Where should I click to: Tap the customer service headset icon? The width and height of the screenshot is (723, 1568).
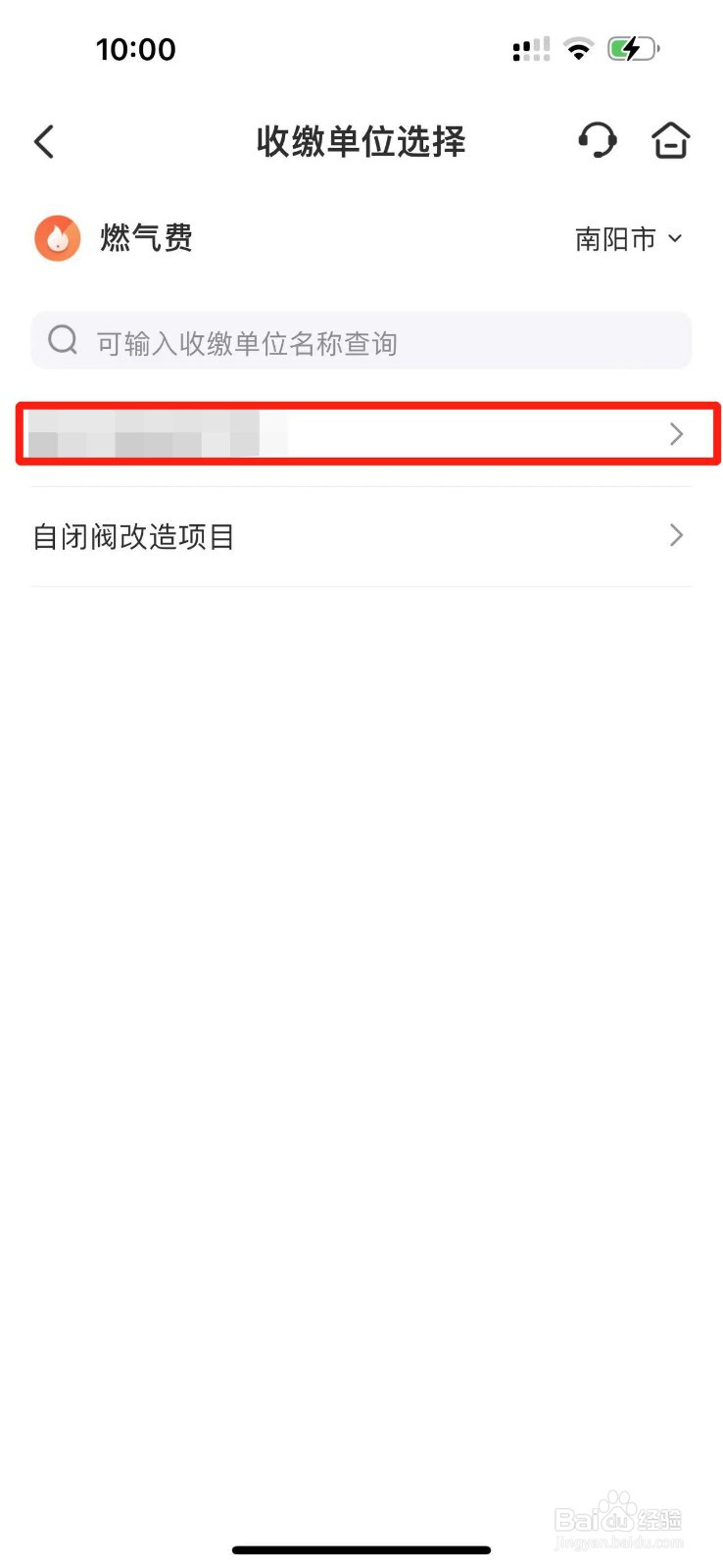598,141
